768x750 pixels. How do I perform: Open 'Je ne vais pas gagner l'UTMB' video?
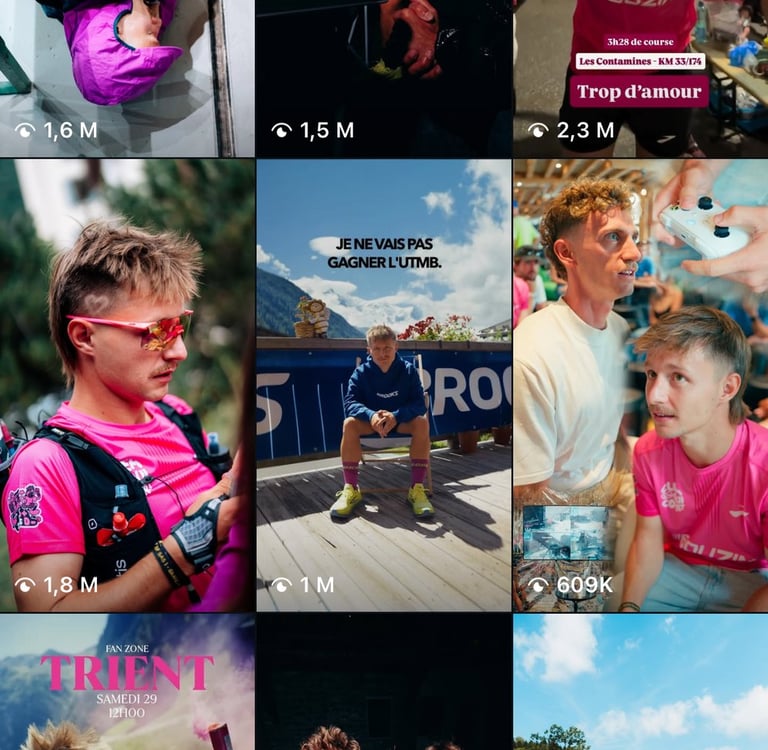tap(383, 385)
